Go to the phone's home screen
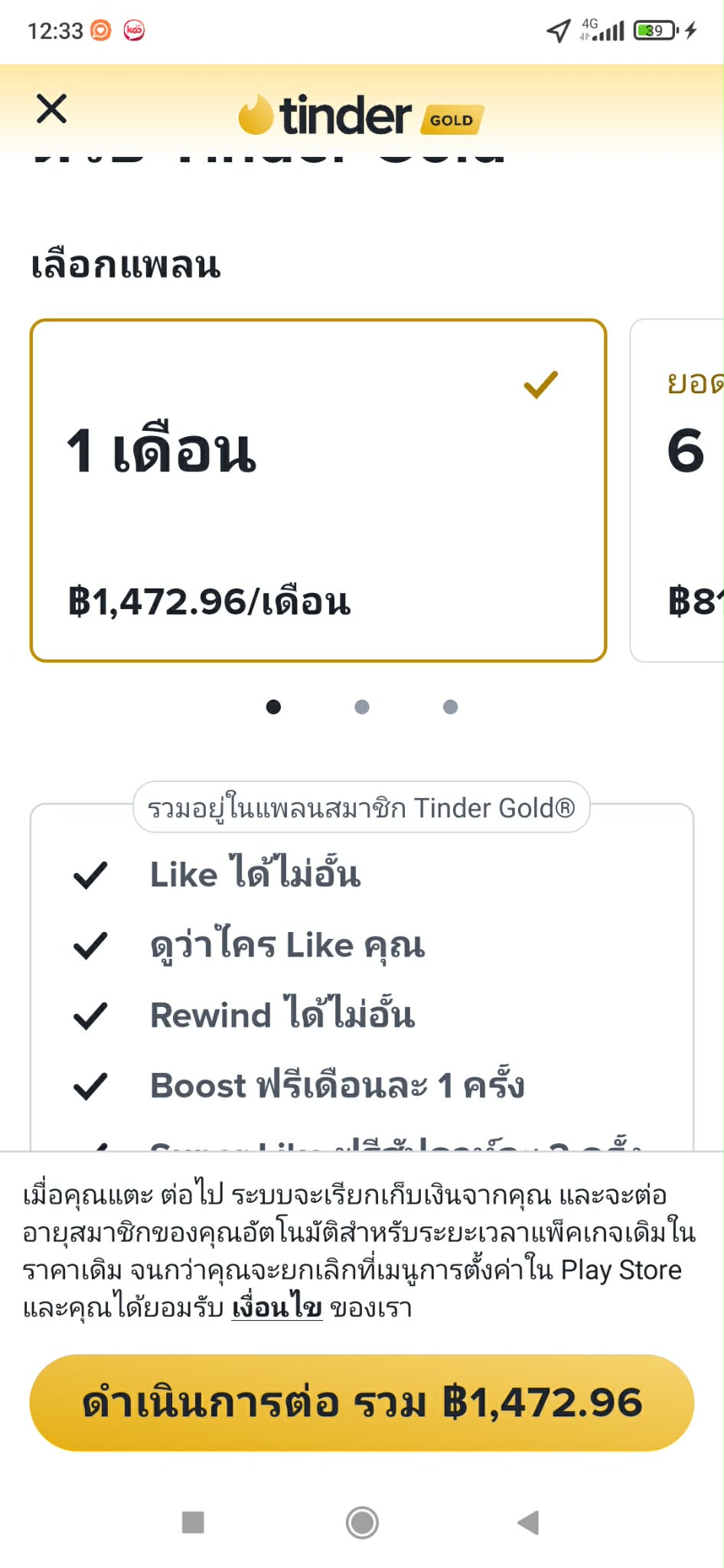The height and width of the screenshot is (1568, 724). [362, 1522]
